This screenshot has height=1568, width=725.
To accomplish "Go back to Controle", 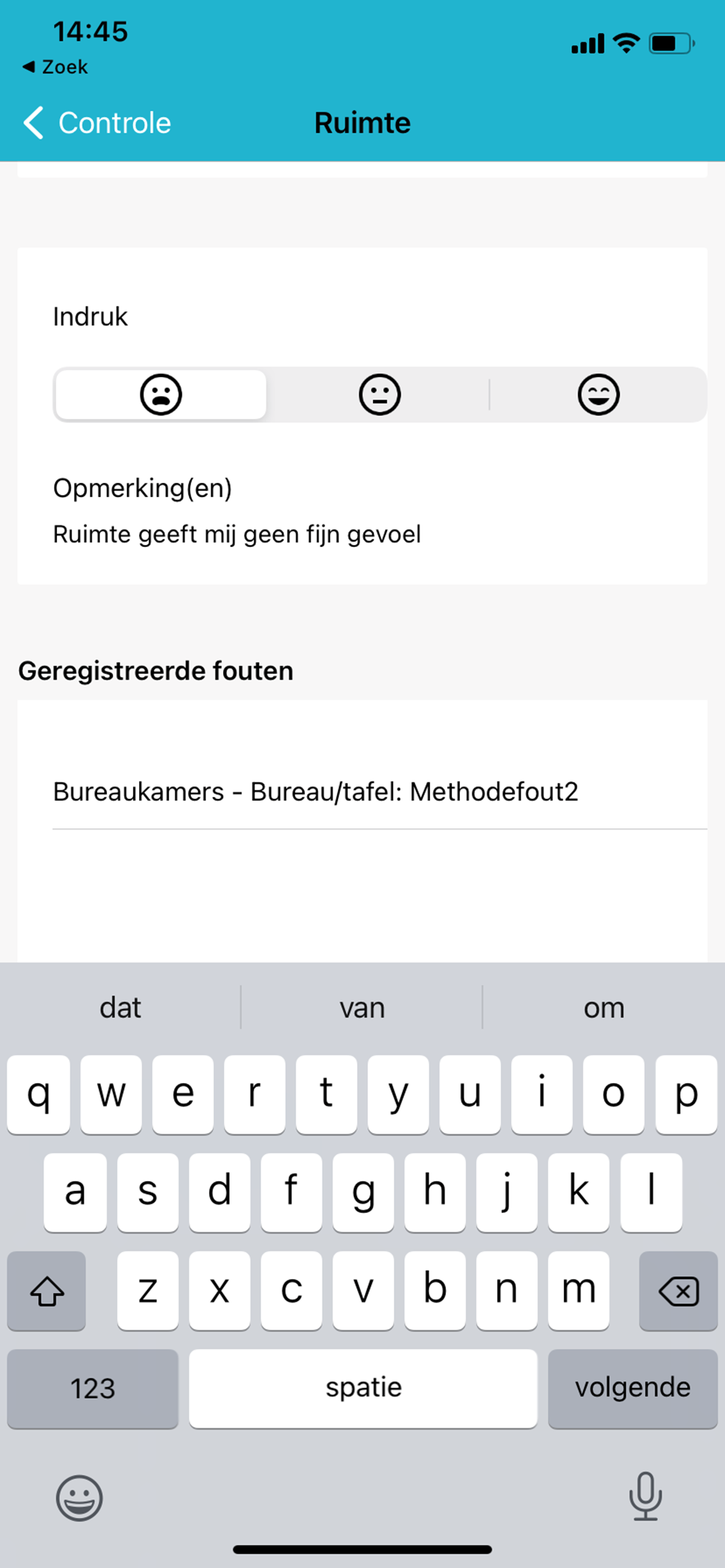I will click(x=97, y=123).
